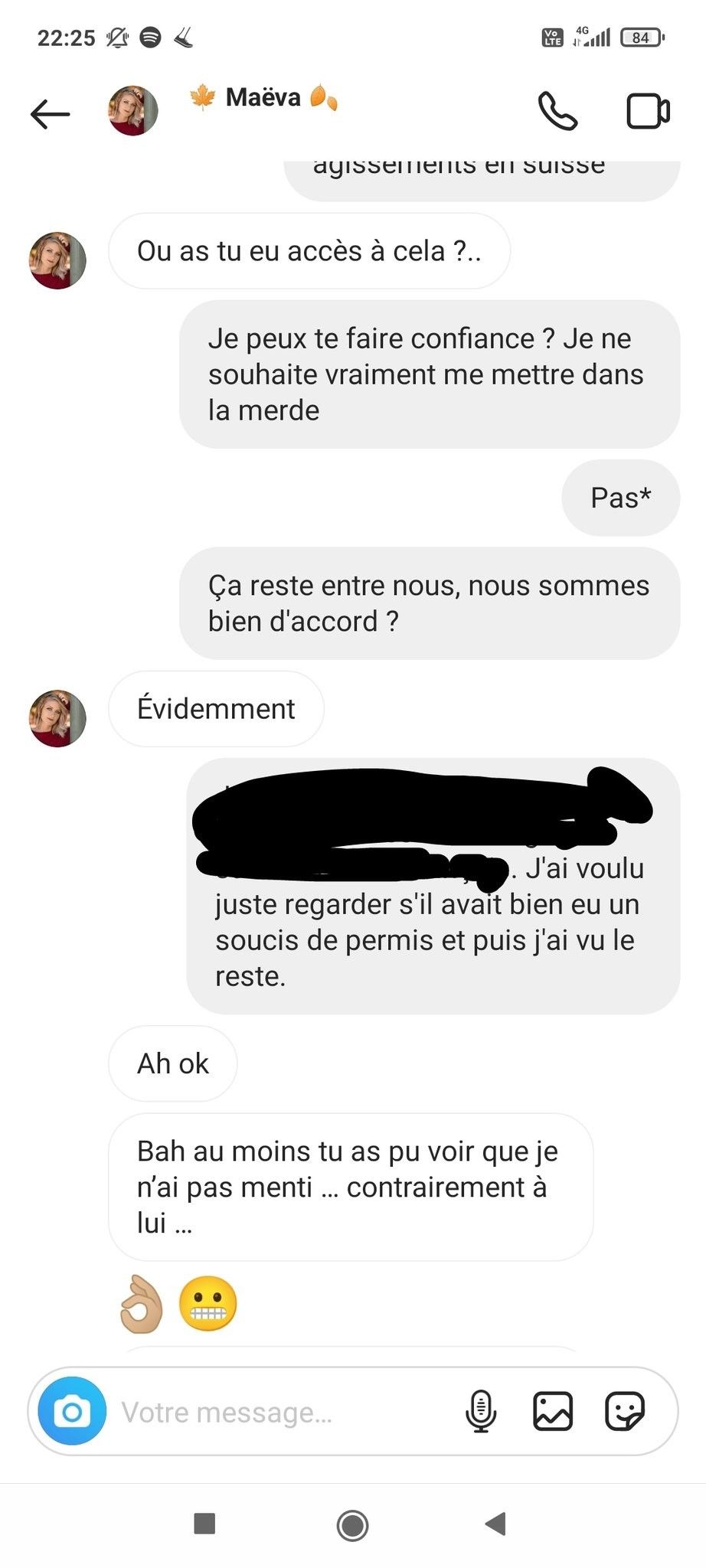
Task: Open recent apps with the square button
Action: [x=204, y=1524]
